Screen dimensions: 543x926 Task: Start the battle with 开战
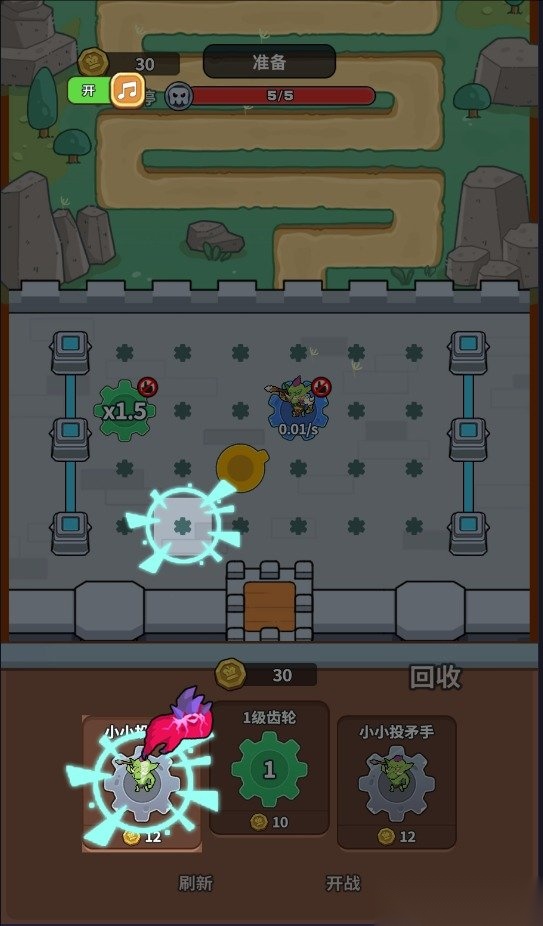343,883
